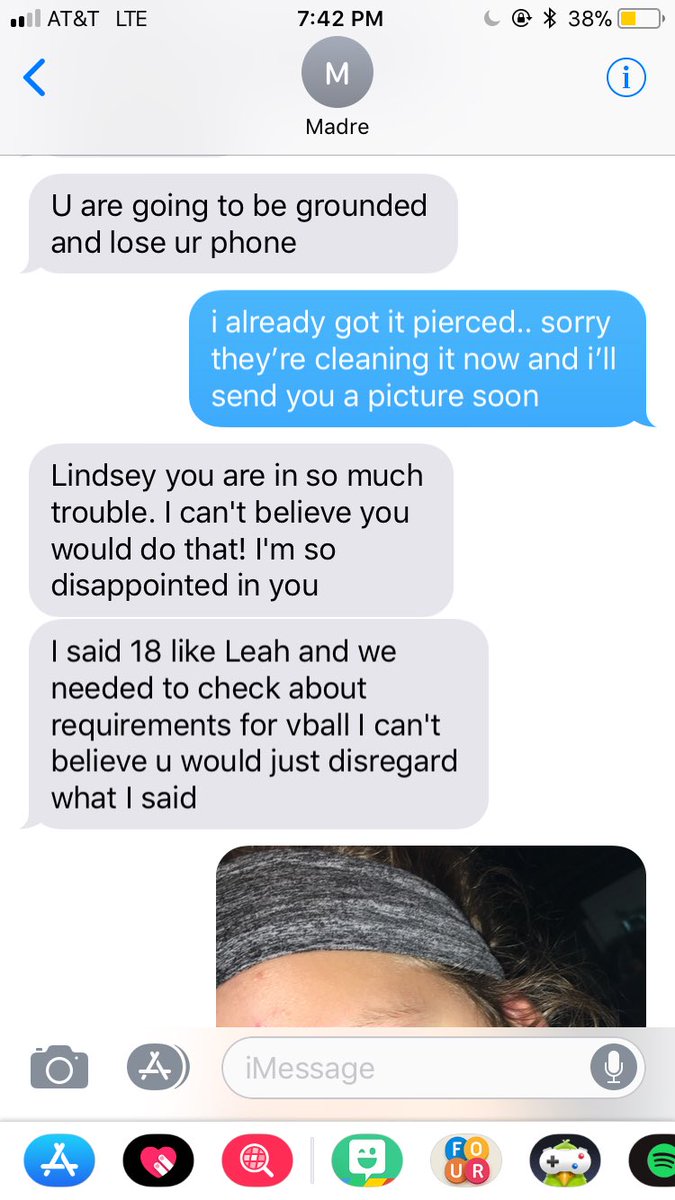Open the FOUR game app
This screenshot has height=1200, width=675.
pos(465,1161)
